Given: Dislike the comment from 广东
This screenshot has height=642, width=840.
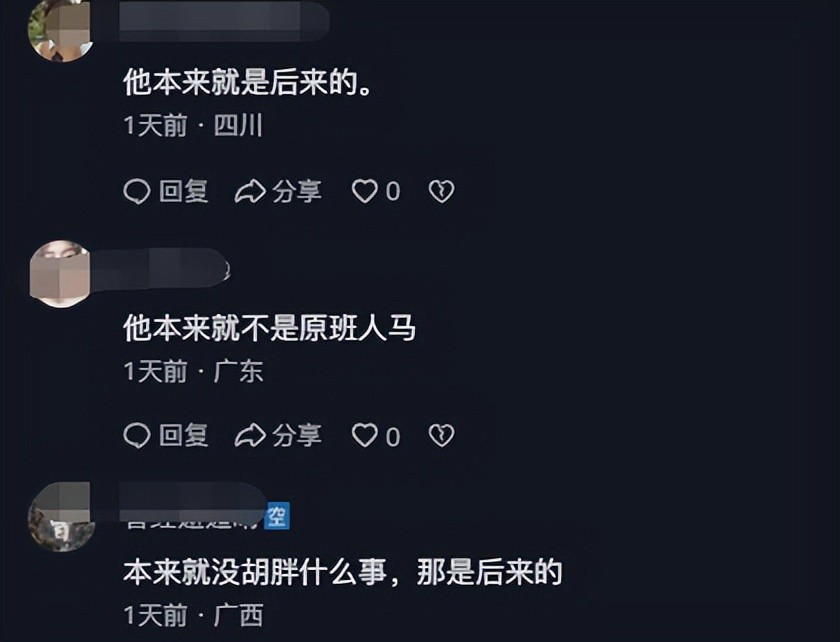Looking at the screenshot, I should pyautogui.click(x=441, y=435).
